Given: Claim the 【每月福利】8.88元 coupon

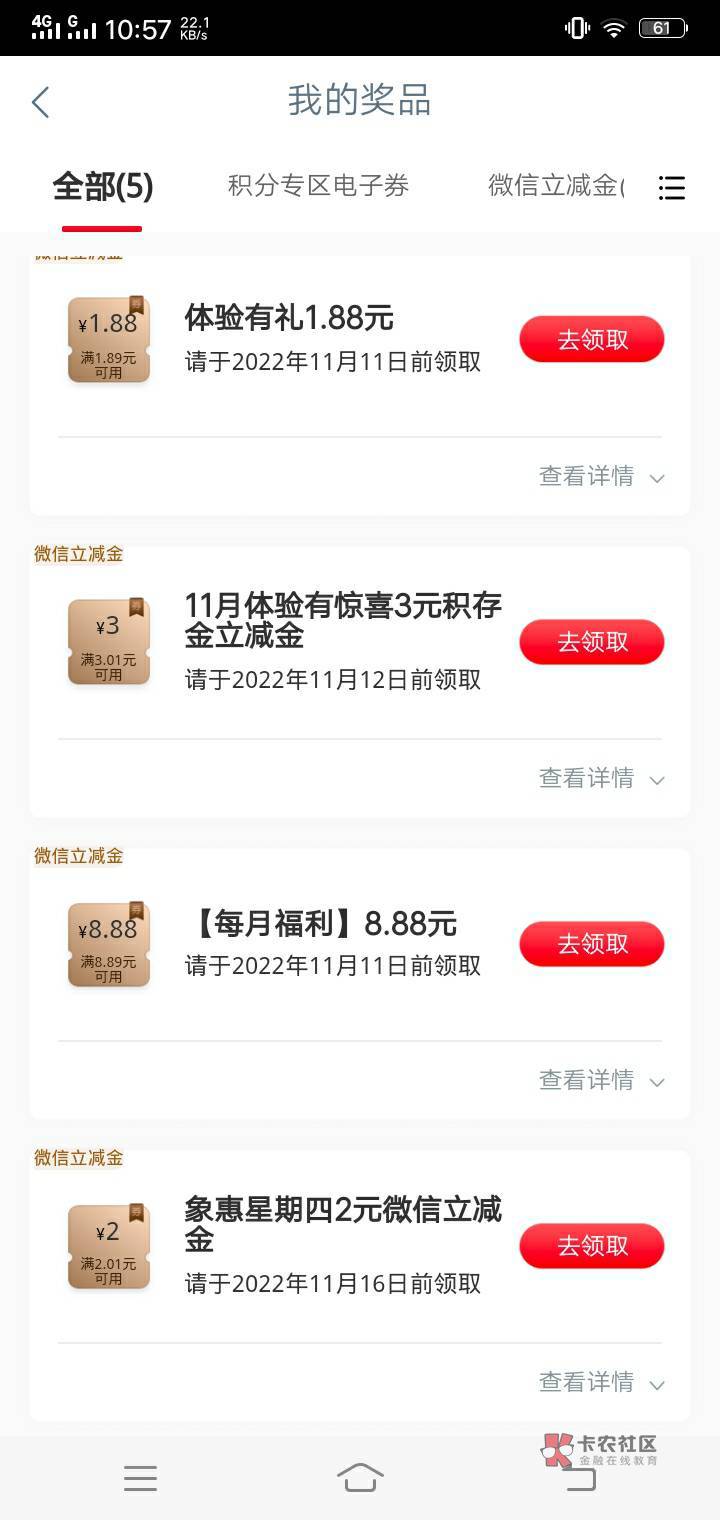Looking at the screenshot, I should [x=591, y=944].
